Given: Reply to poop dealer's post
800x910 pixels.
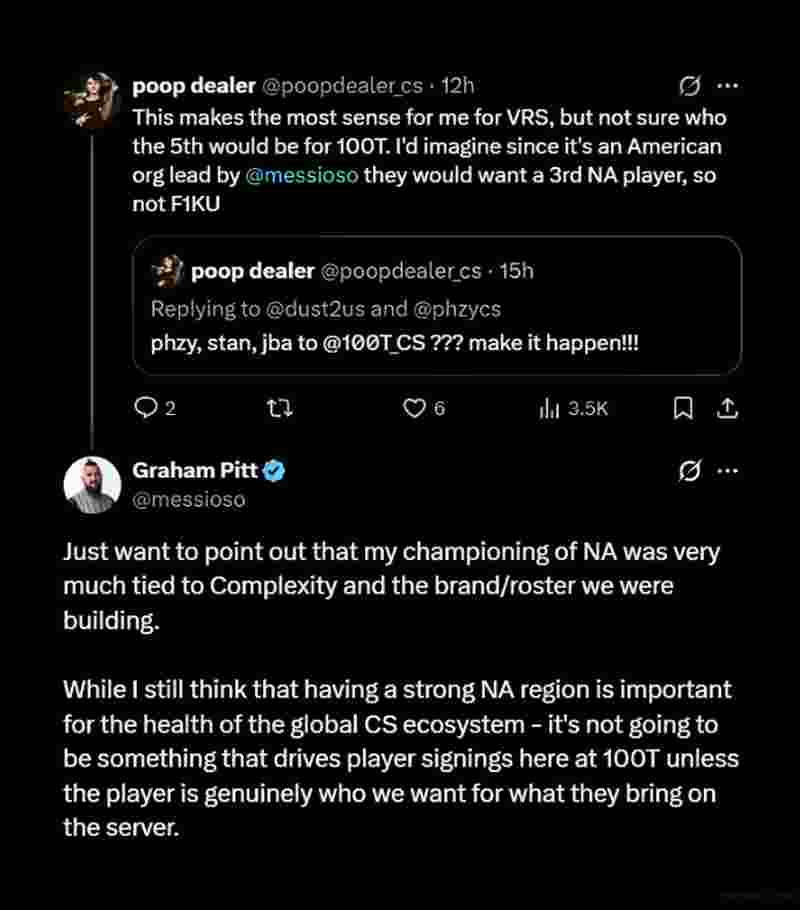Looking at the screenshot, I should click(x=155, y=408).
